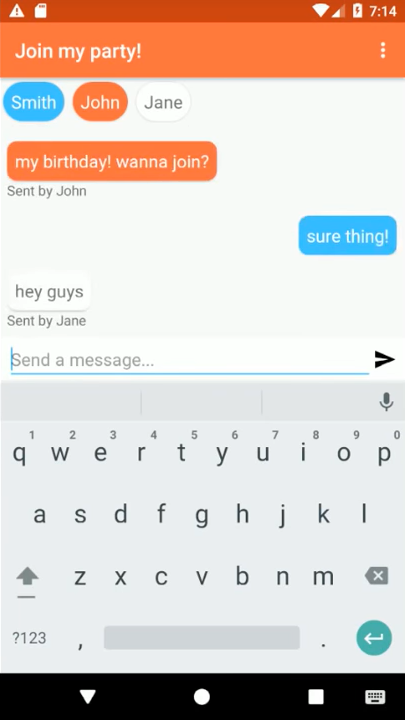This screenshot has width=405, height=720.
Task: Tap the space bar
Action: tap(202, 638)
